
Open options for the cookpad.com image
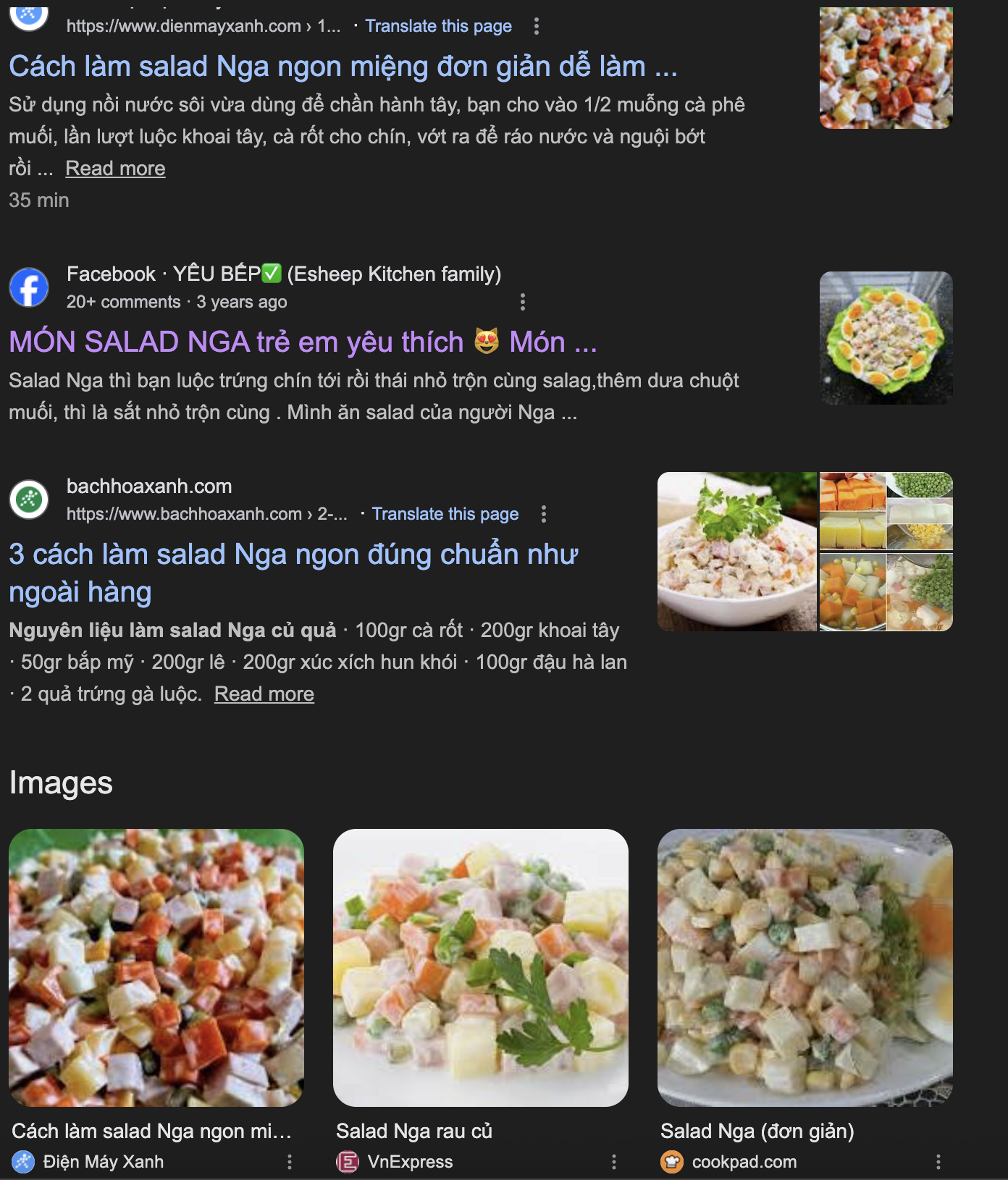(938, 1162)
